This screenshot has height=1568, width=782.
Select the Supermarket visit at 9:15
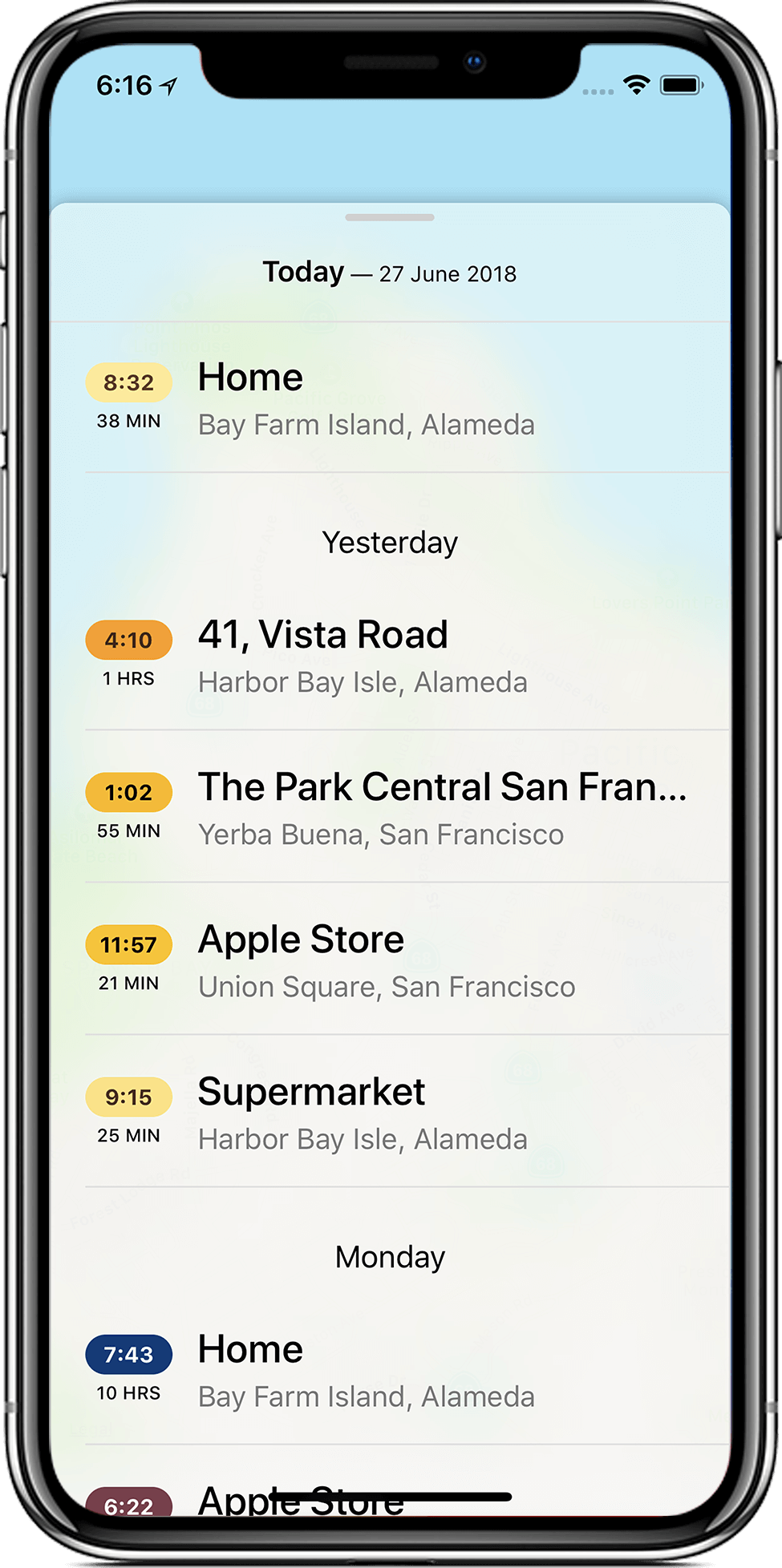pyautogui.click(x=391, y=1113)
